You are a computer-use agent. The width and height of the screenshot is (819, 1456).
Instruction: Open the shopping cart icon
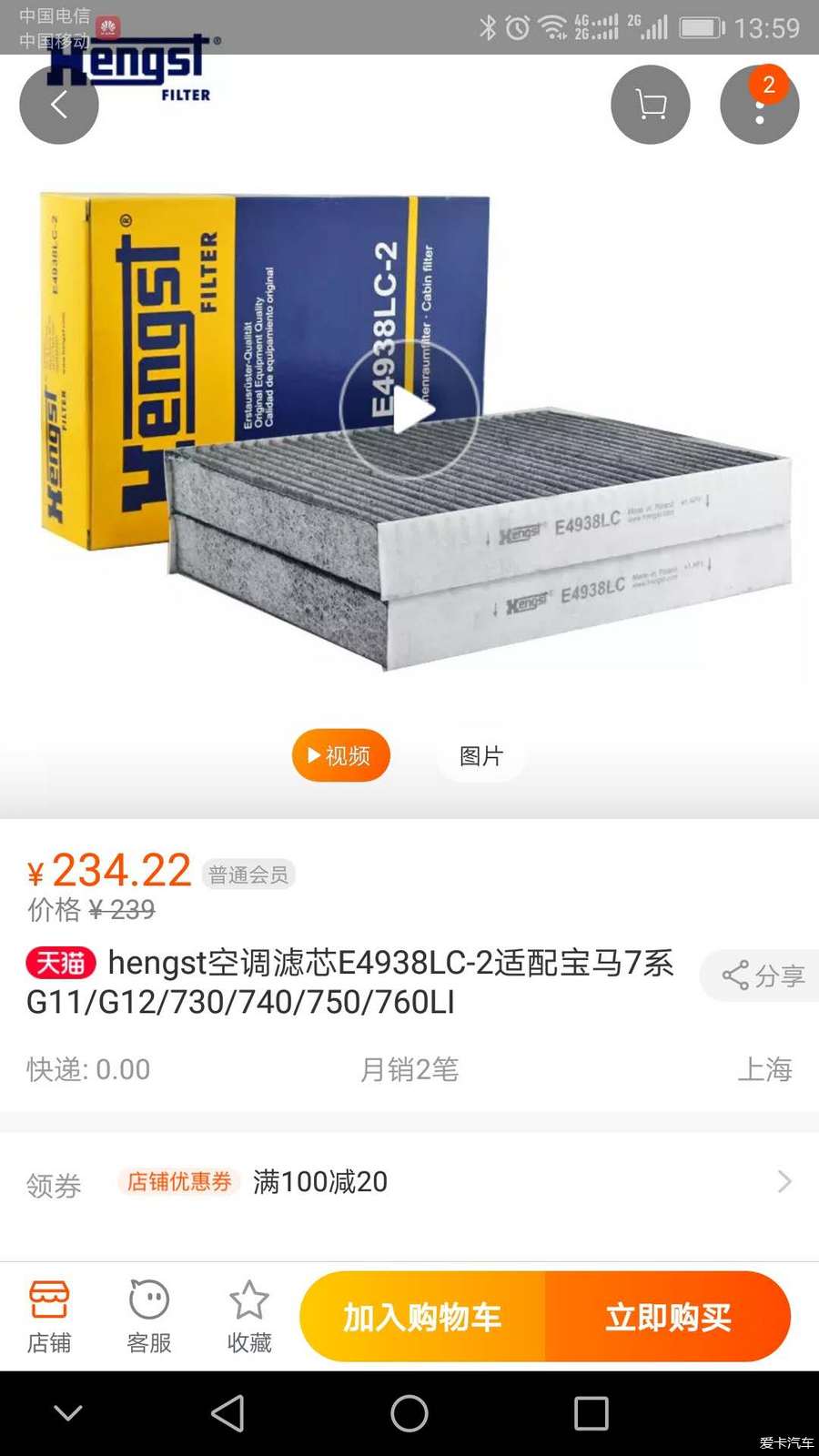click(650, 105)
